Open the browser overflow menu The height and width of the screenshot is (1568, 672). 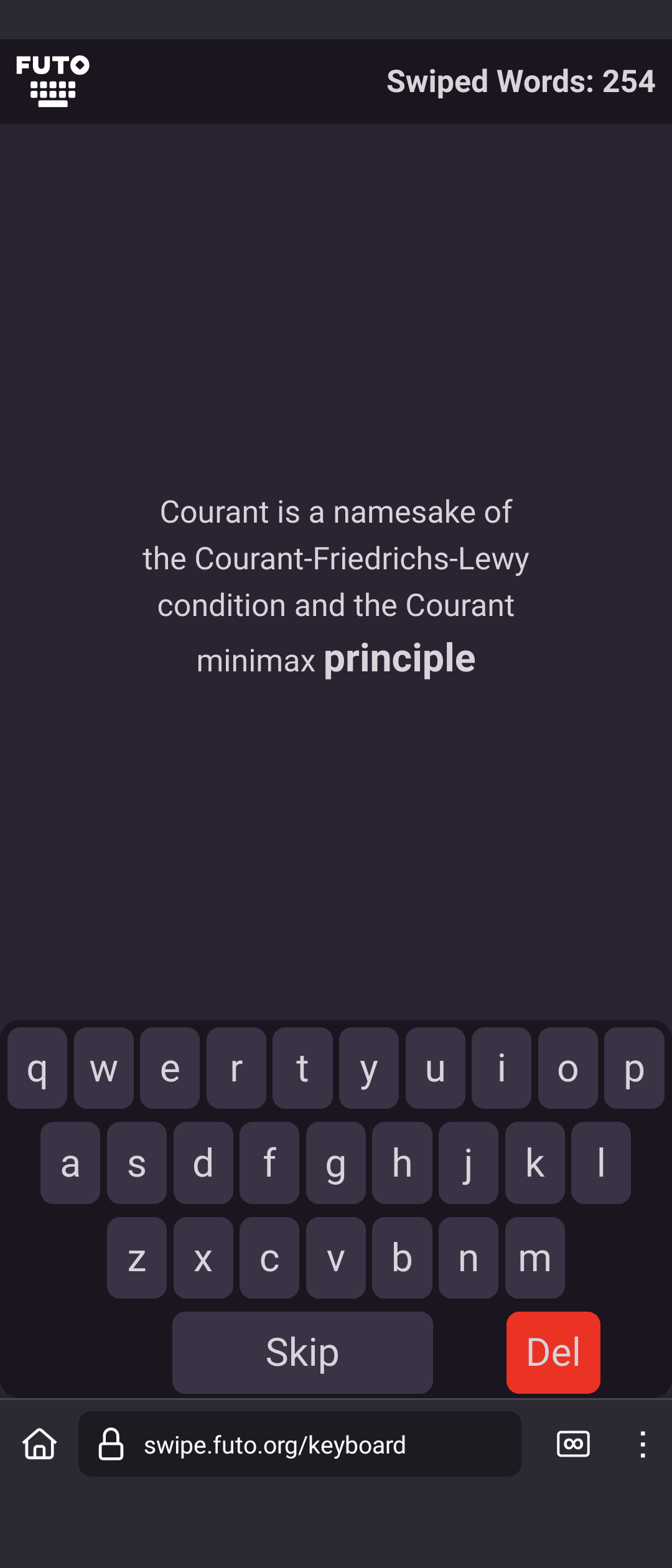(x=643, y=1444)
